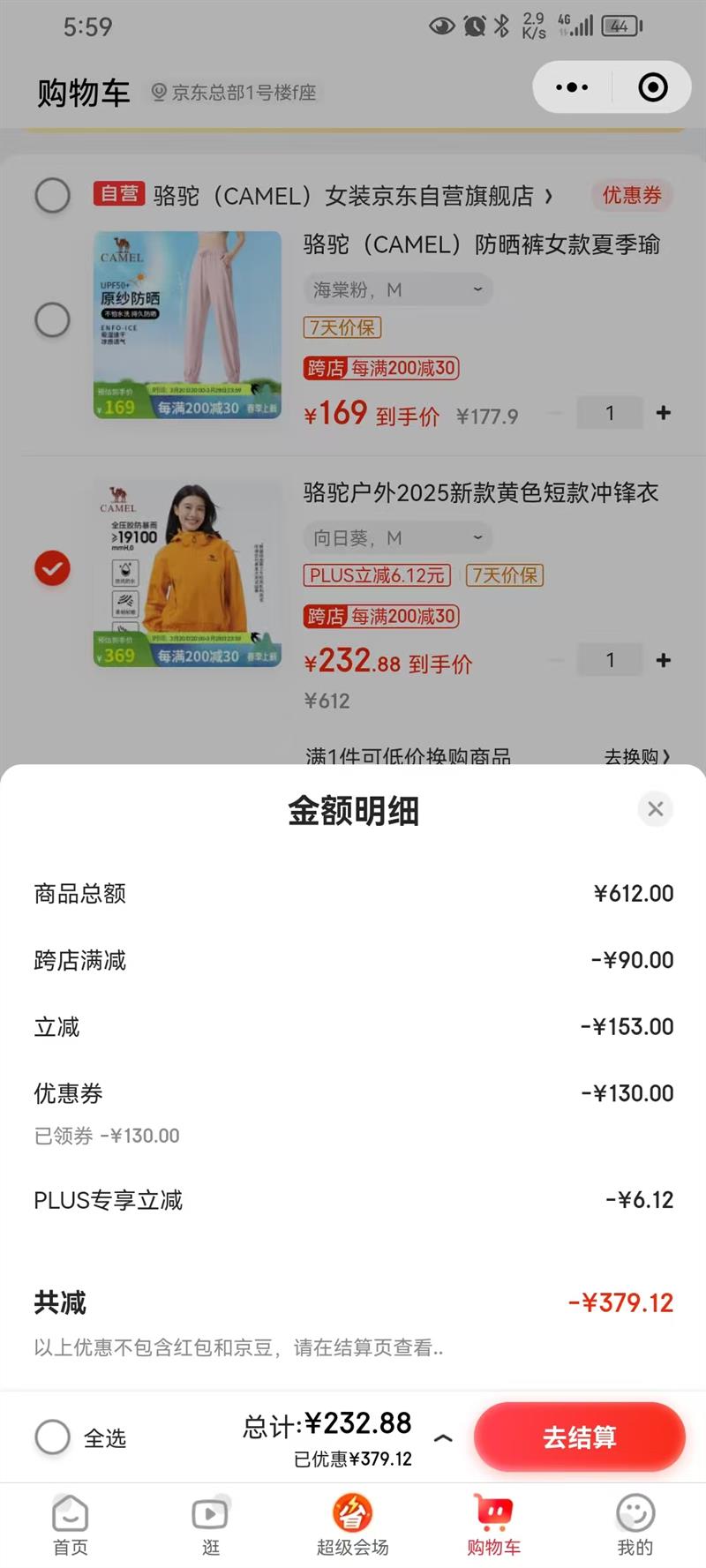
Task: Open 优惠券 for the CAMEL store
Action: pyautogui.click(x=632, y=195)
